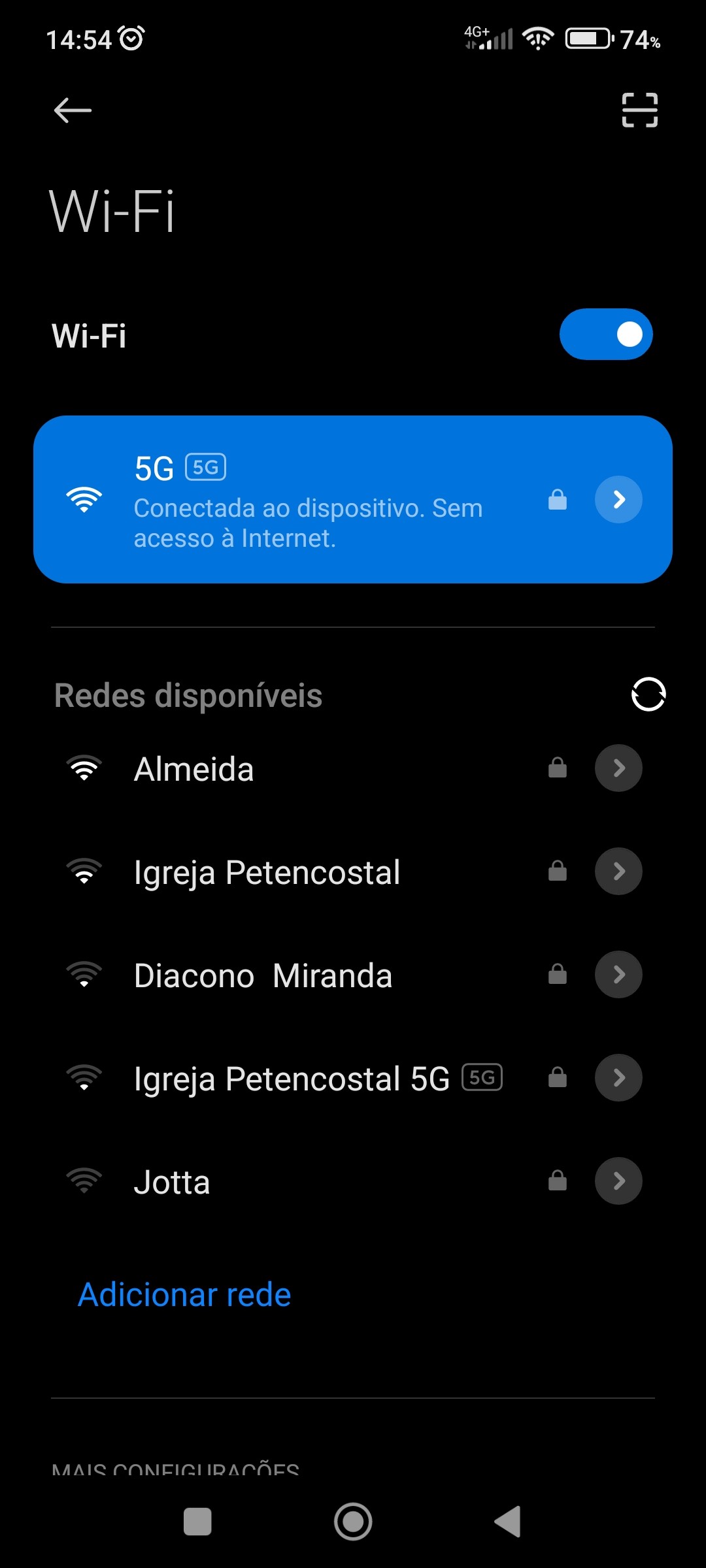Viewport: 706px width, 1568px height.
Task: Open the connected 5G network card
Action: click(307, 500)
